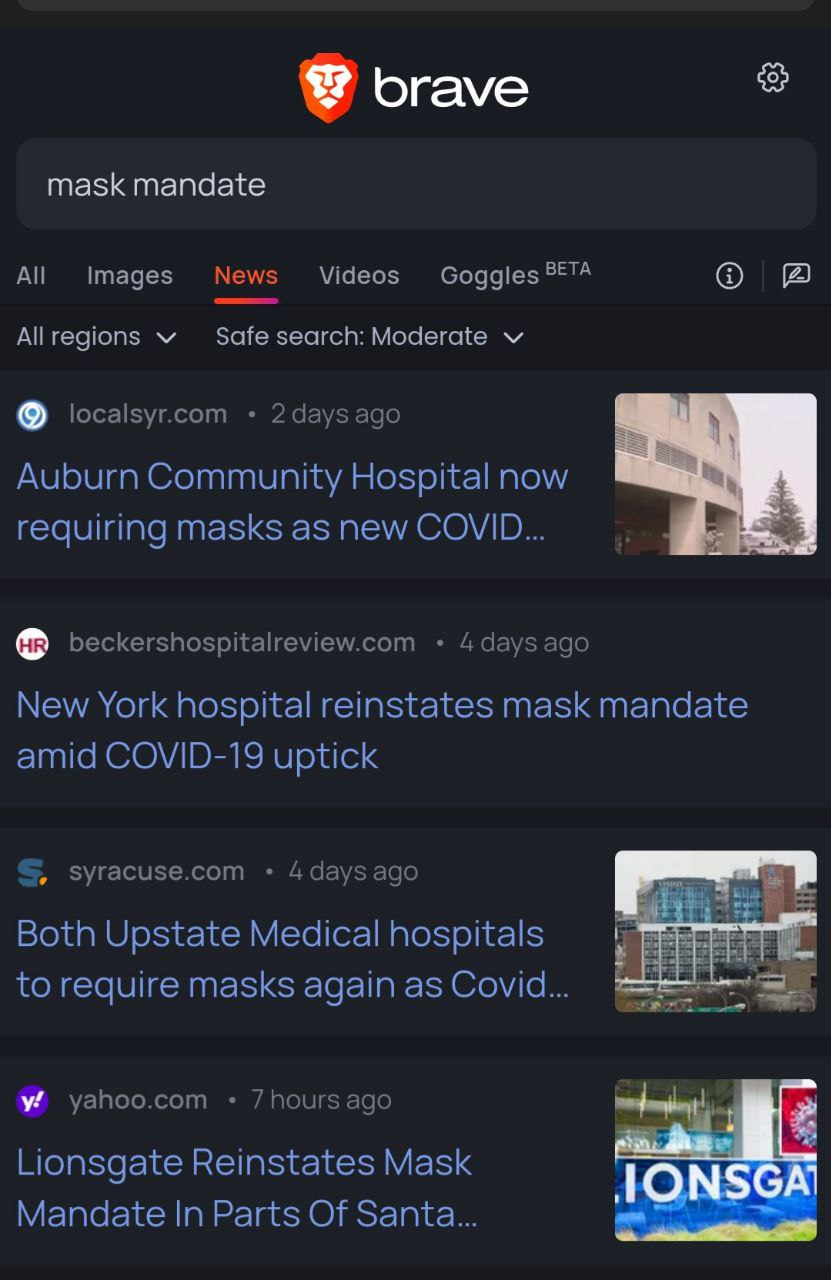Tap the Upstate Medical building thumbnail
This screenshot has height=1280, width=831.
(715, 931)
